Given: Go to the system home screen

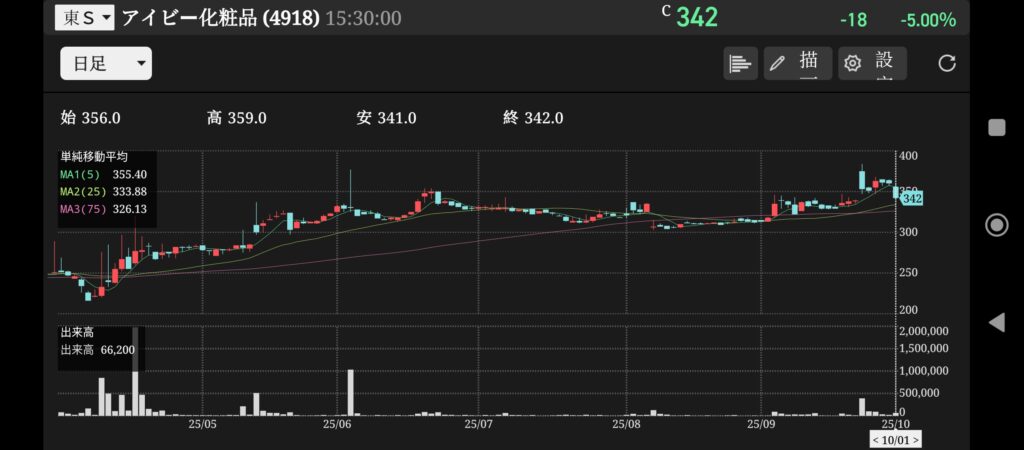Looking at the screenshot, I should [996, 224].
